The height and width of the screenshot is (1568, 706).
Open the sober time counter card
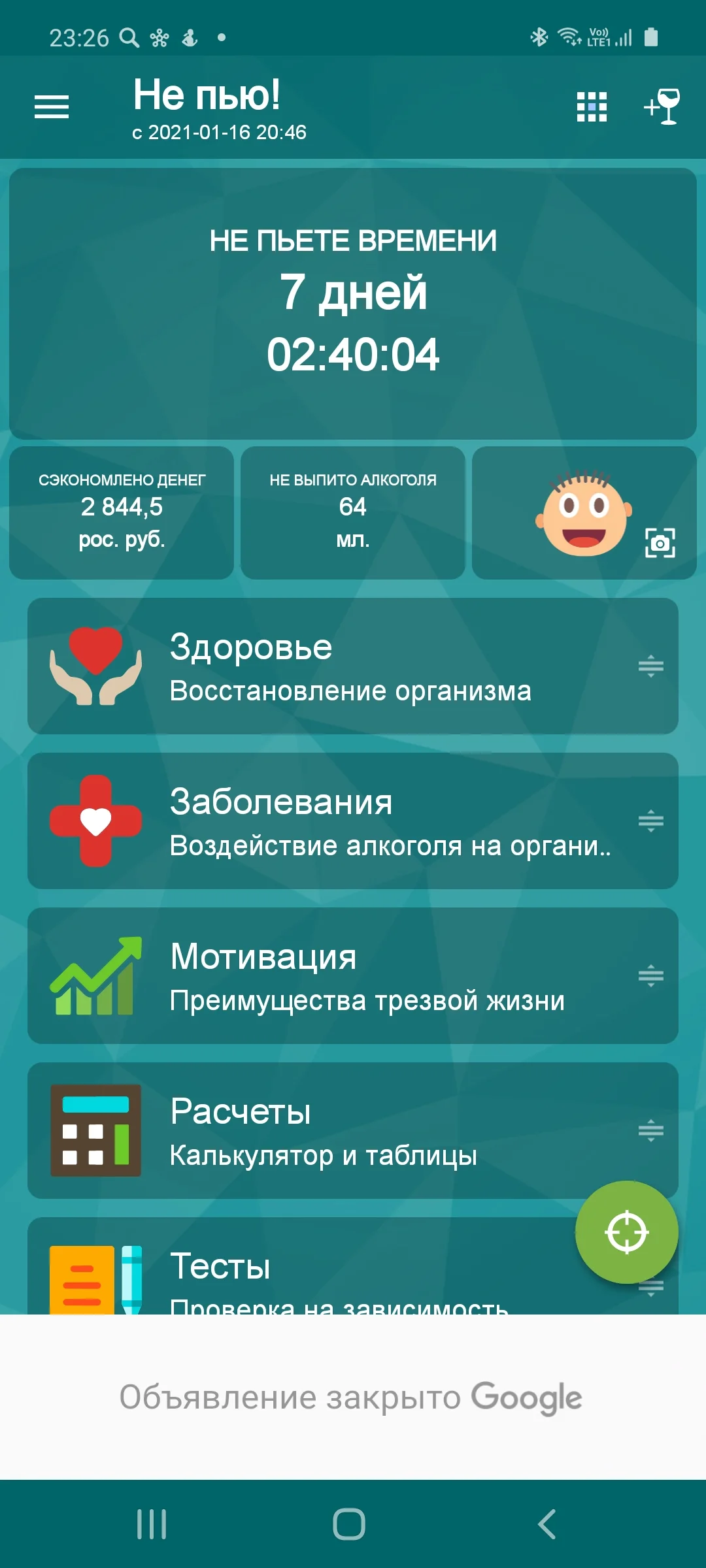coord(353,303)
